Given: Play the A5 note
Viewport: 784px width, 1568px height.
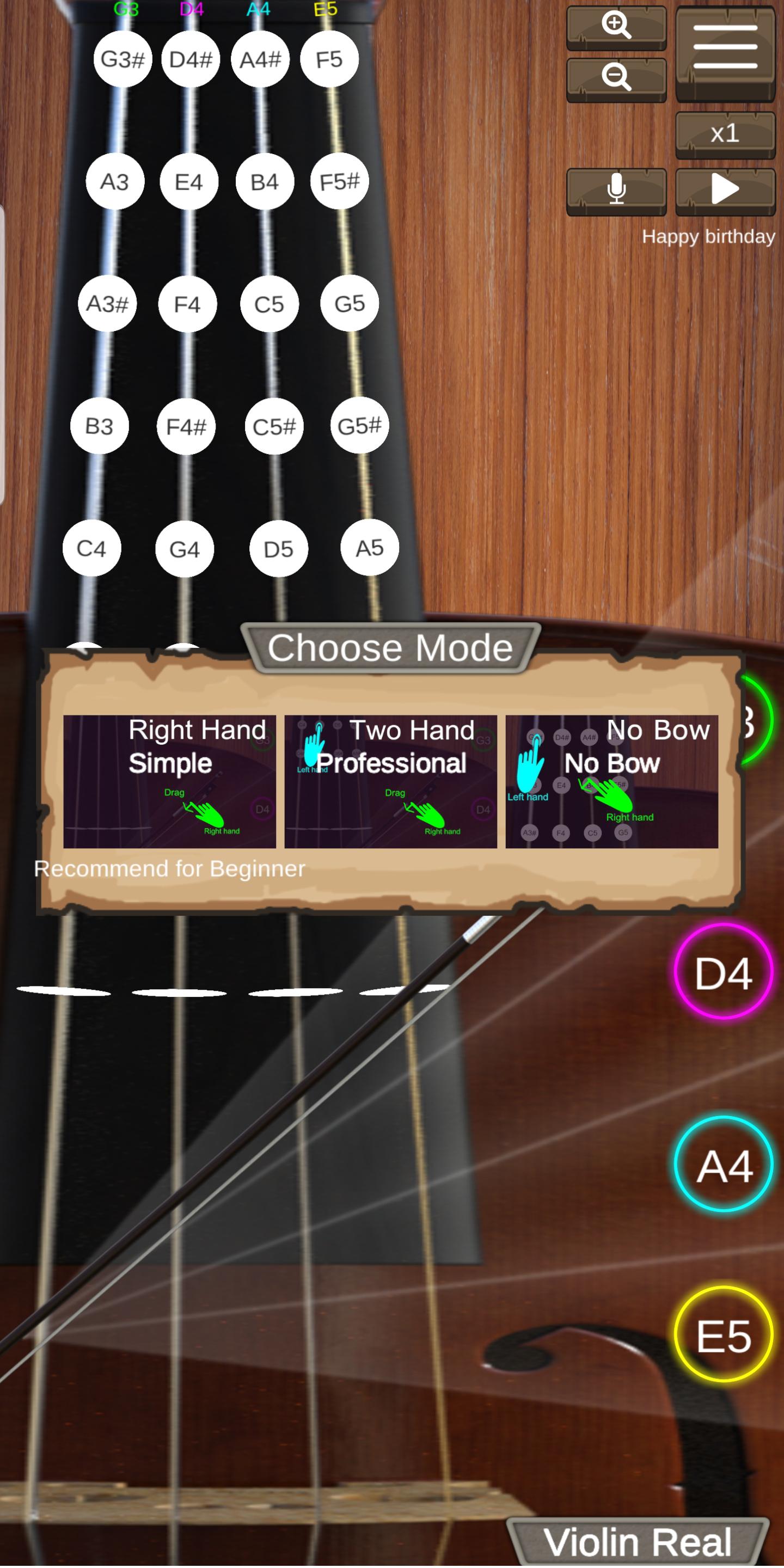Looking at the screenshot, I should (370, 548).
